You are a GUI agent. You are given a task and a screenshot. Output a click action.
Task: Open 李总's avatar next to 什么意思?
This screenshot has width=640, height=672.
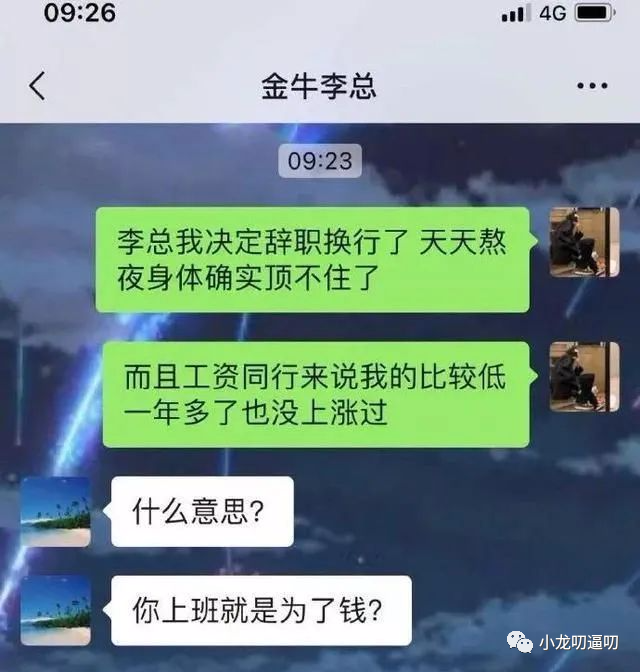tap(56, 511)
